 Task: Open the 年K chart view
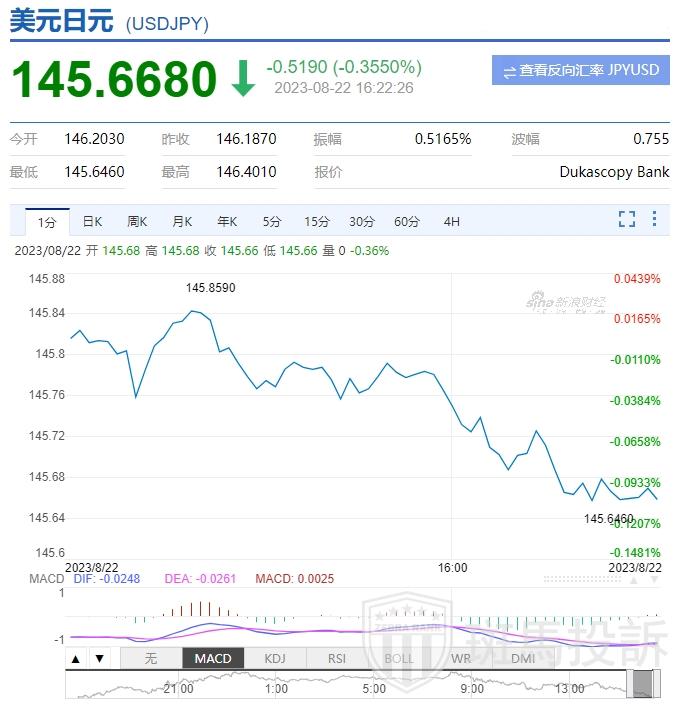(227, 221)
